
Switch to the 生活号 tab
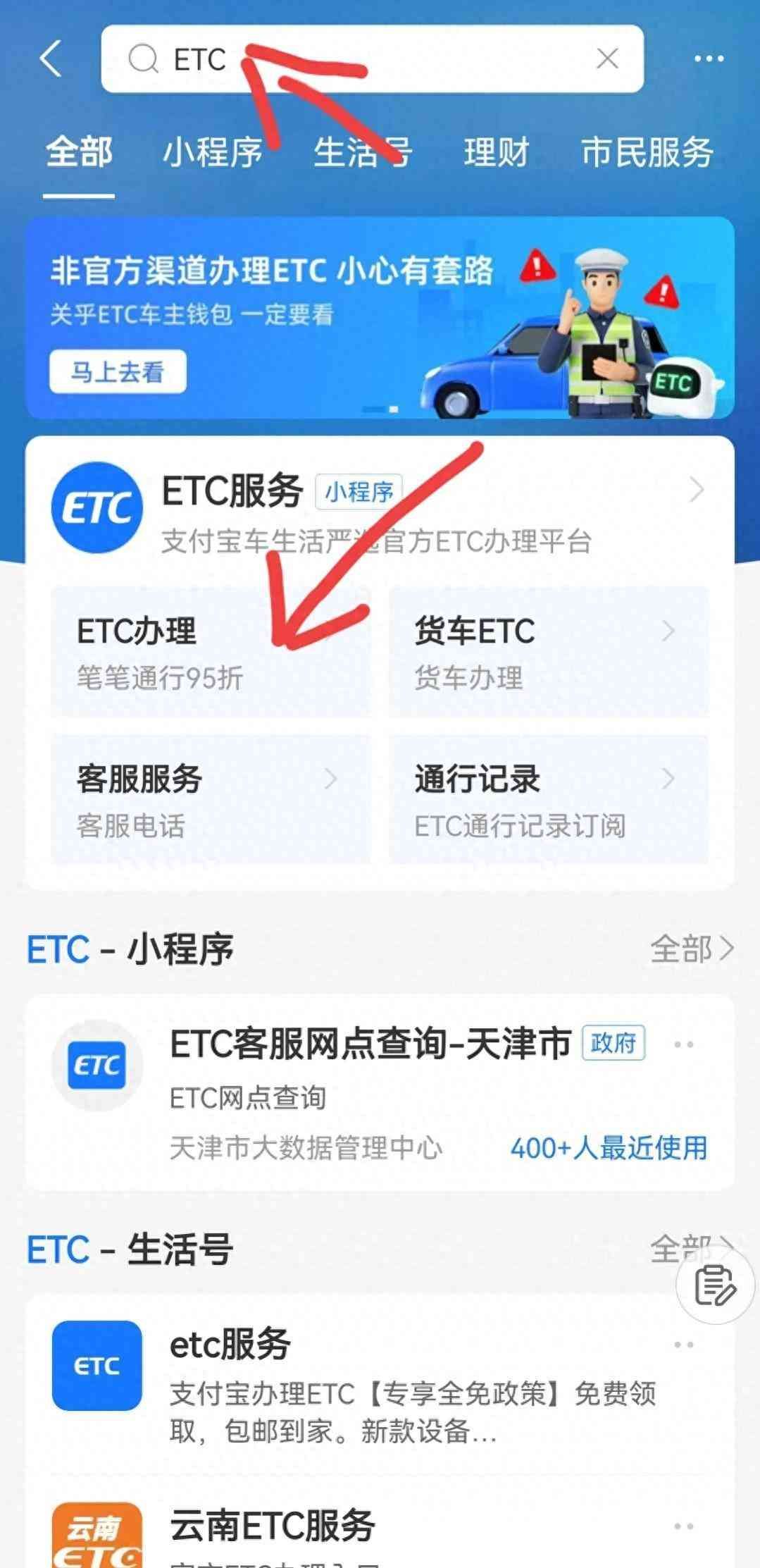tap(362, 152)
